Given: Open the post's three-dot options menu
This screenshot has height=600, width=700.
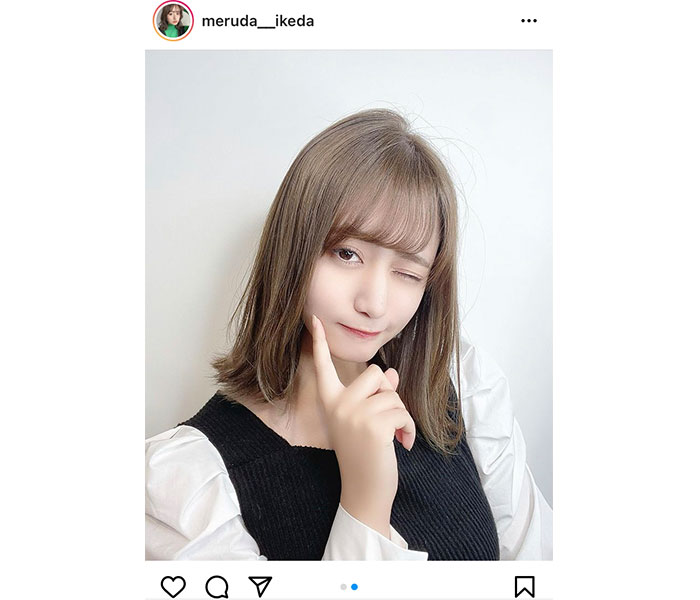Looking at the screenshot, I should [x=529, y=21].
